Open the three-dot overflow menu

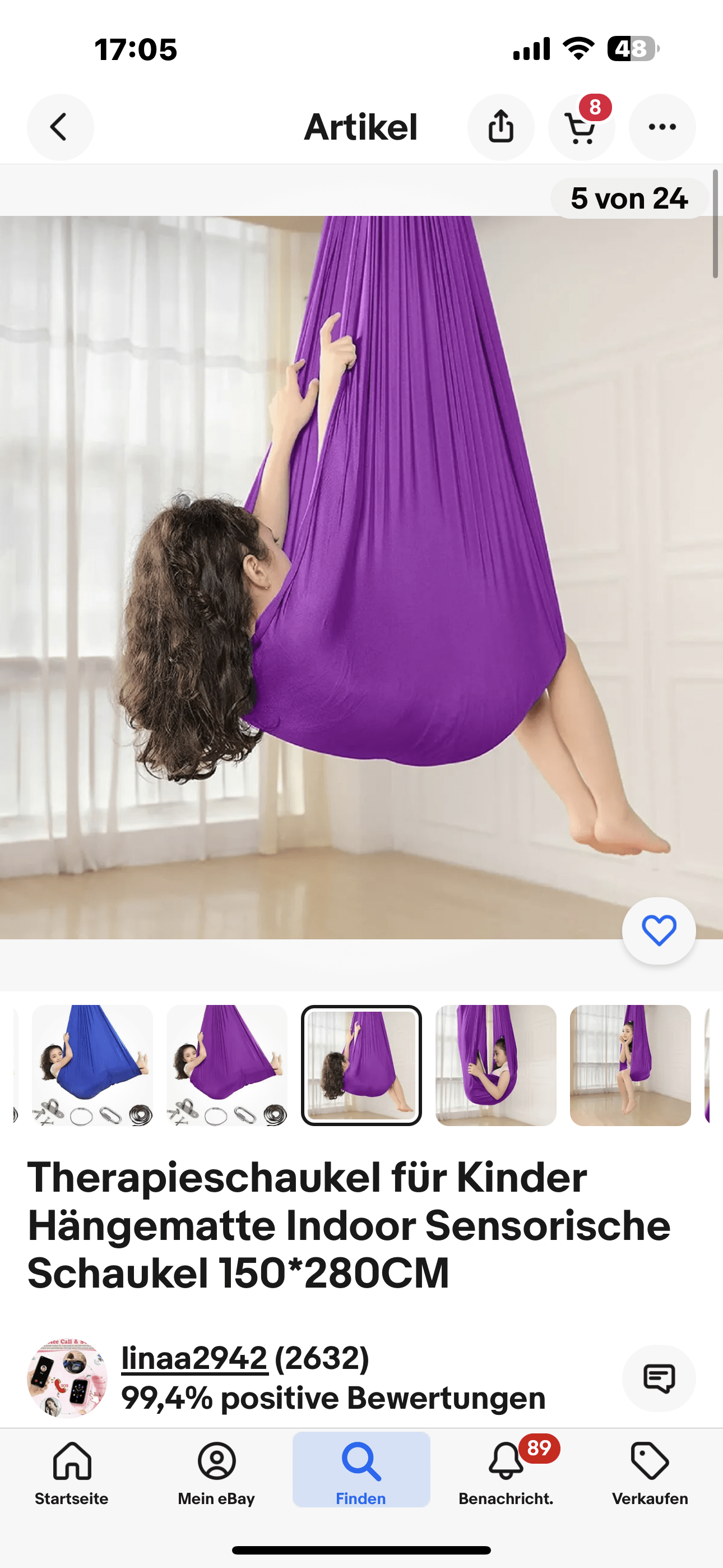point(661,127)
